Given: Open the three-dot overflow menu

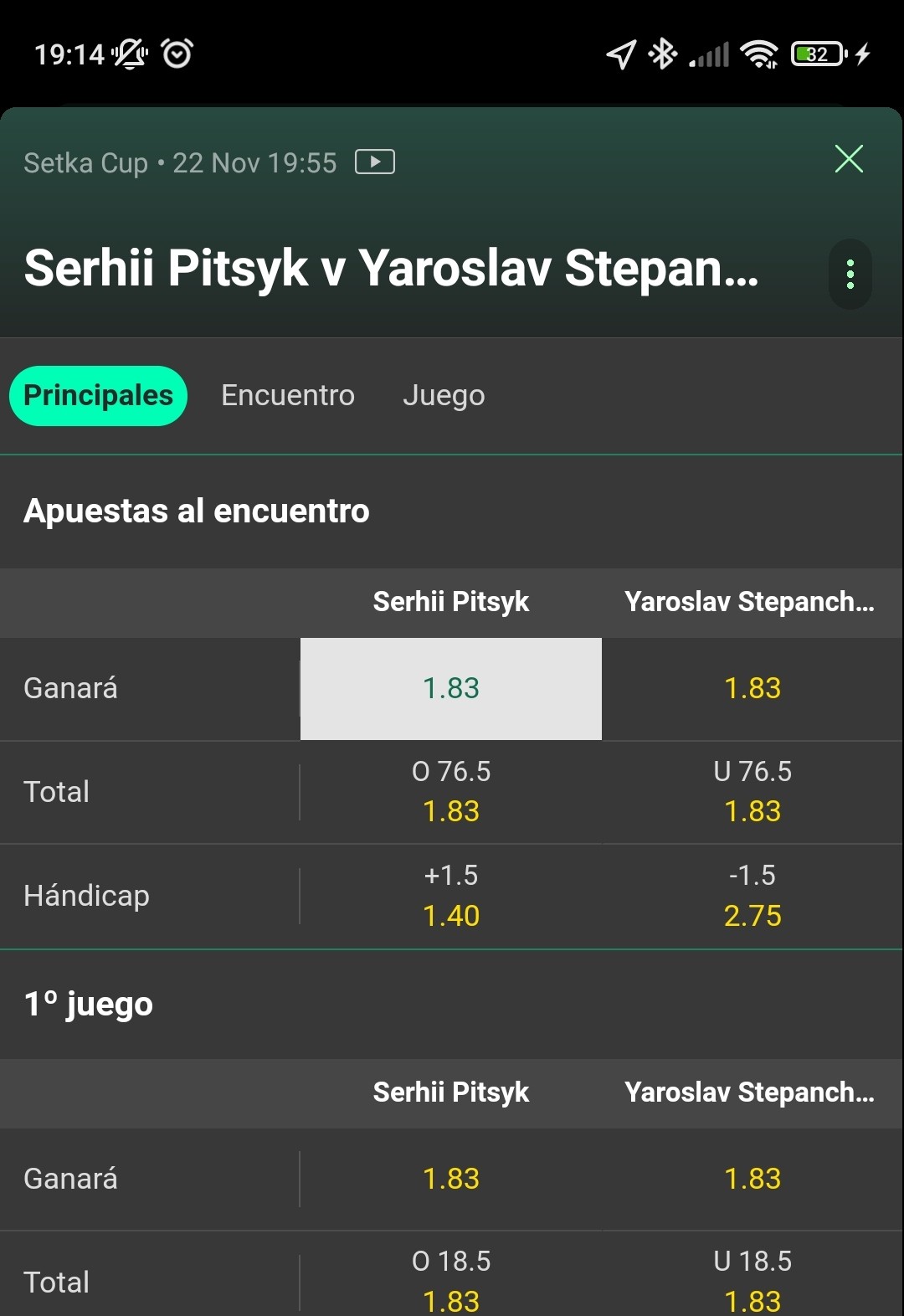Looking at the screenshot, I should [x=850, y=274].
